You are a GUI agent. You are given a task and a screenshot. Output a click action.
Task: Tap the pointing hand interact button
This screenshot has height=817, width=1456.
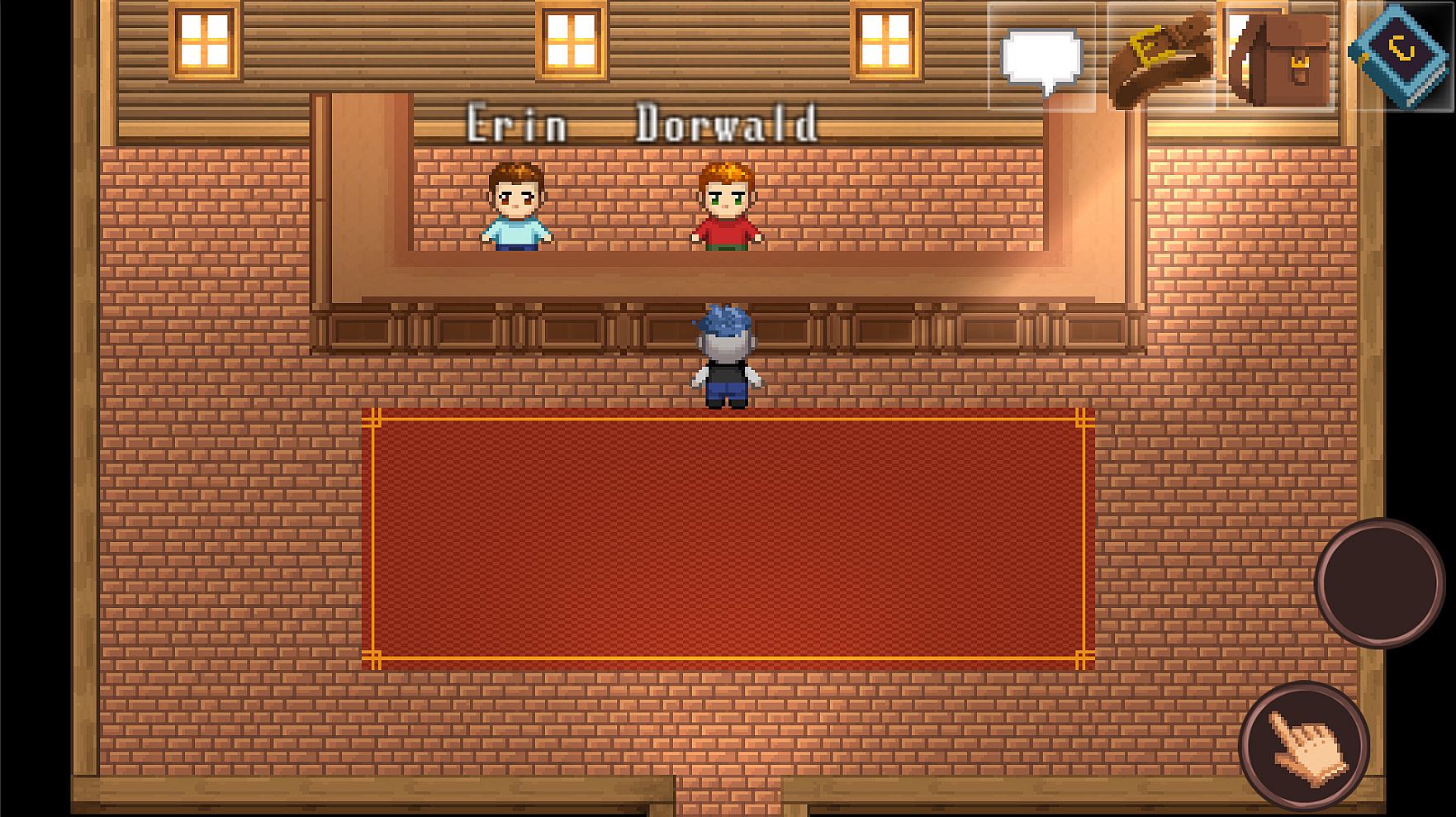(1305, 746)
